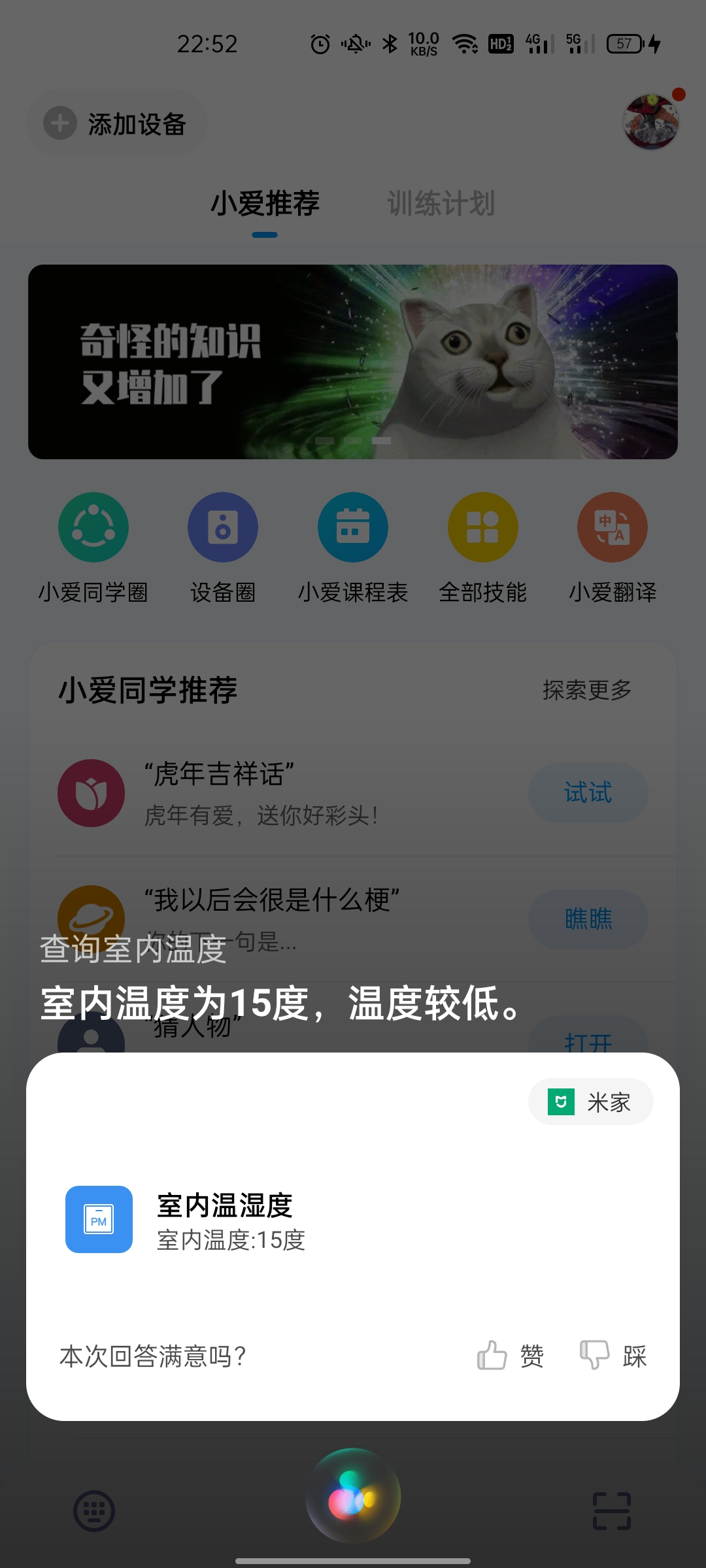Open the scan icon
This screenshot has width=706, height=1568.
point(611,1511)
